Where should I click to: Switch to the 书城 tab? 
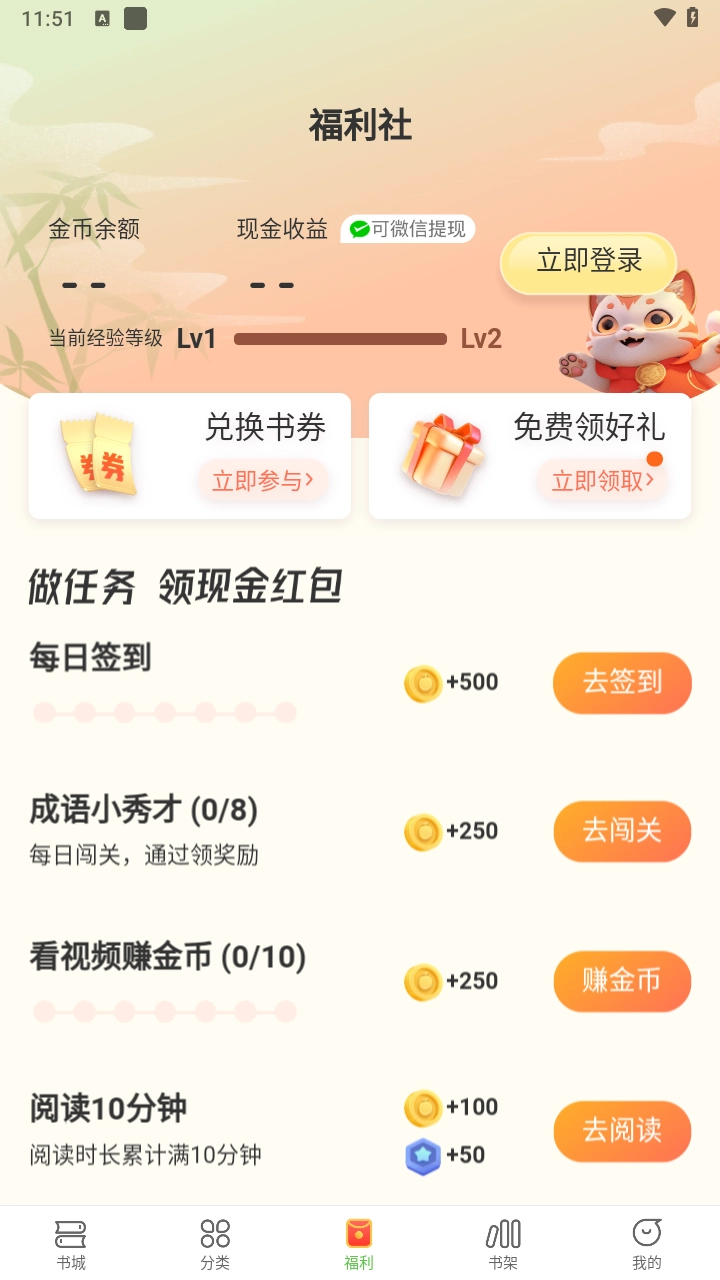(71, 1243)
